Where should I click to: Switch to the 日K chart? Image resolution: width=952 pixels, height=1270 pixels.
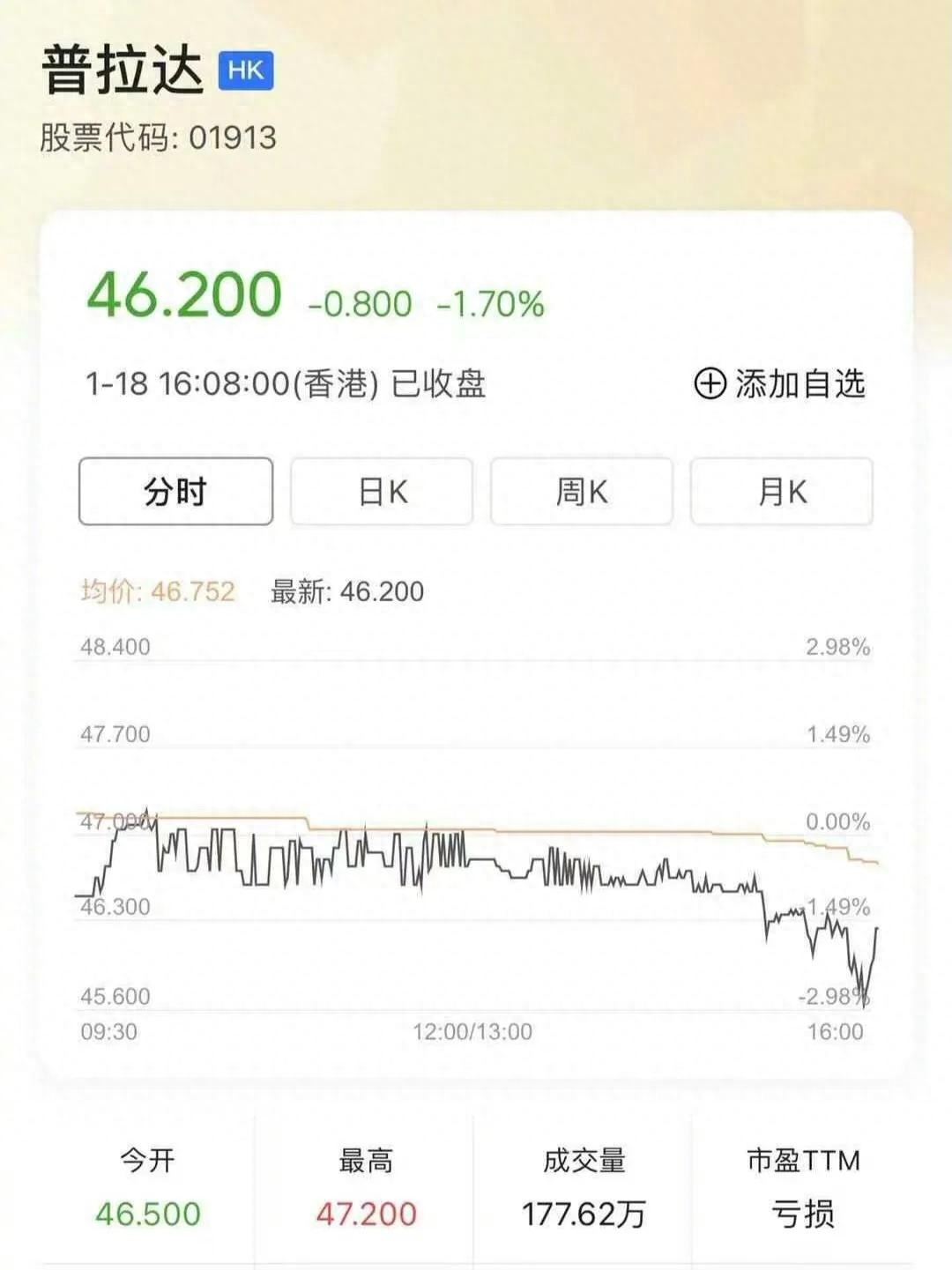click(382, 492)
